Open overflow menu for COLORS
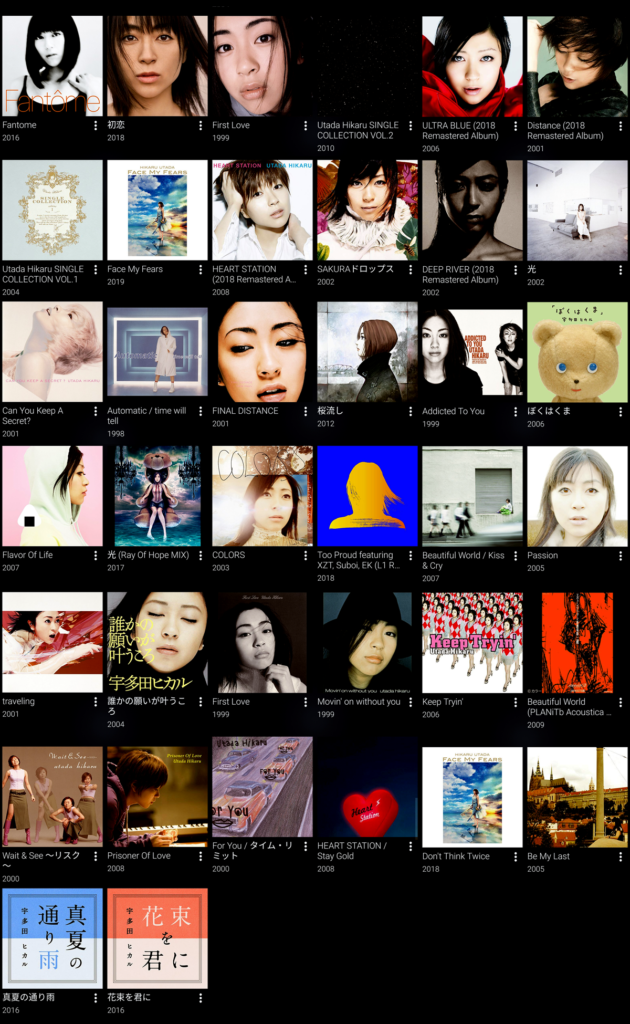The image size is (630, 1024). pyautogui.click(x=306, y=556)
